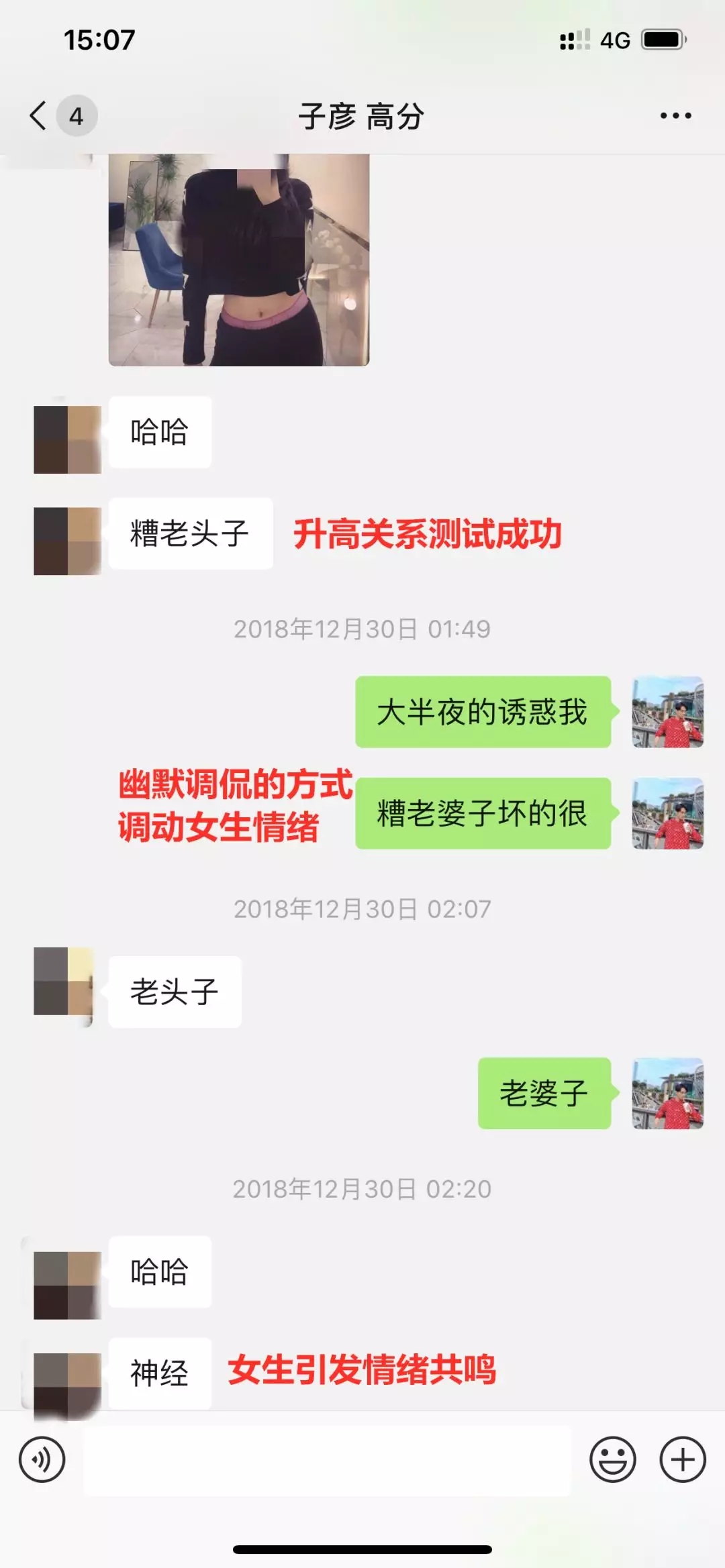Open the plus attachment menu
This screenshot has height=1568, width=725.
pos(682,1459)
